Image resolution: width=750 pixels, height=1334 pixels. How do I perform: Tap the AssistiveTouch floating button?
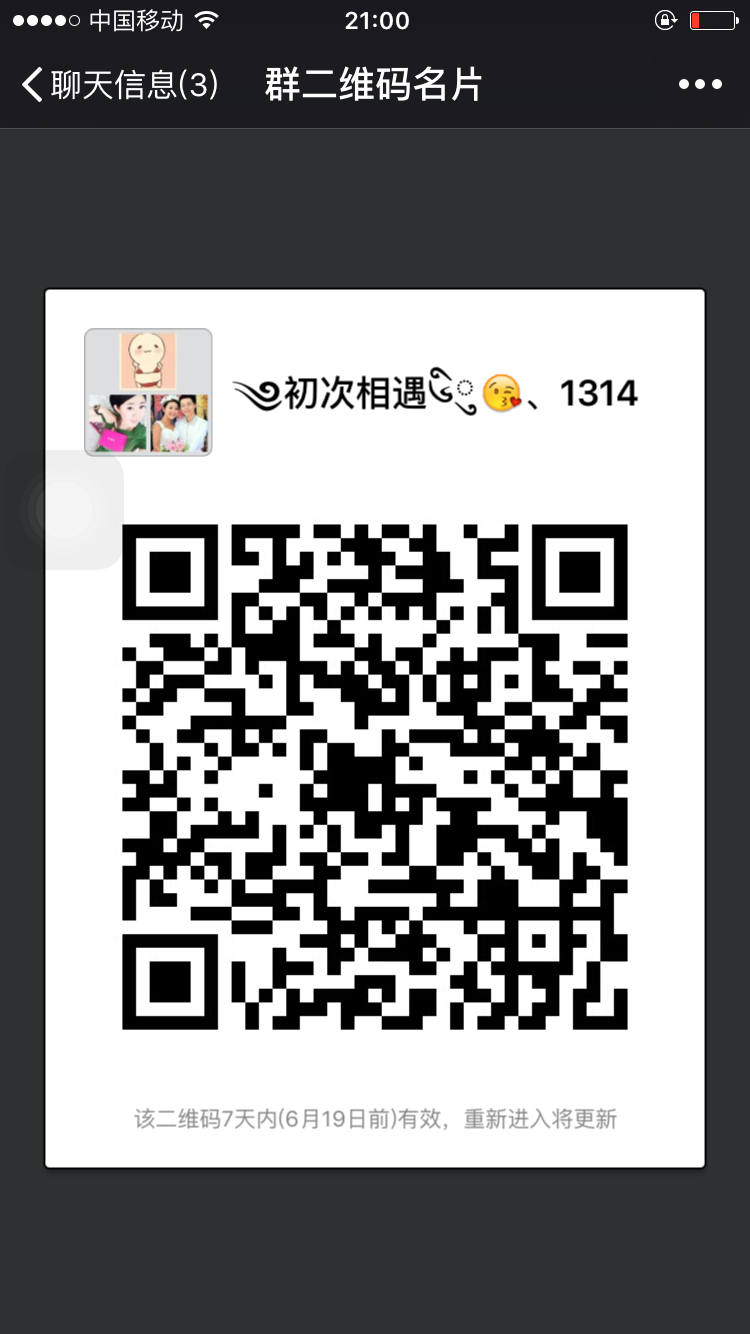(62, 510)
